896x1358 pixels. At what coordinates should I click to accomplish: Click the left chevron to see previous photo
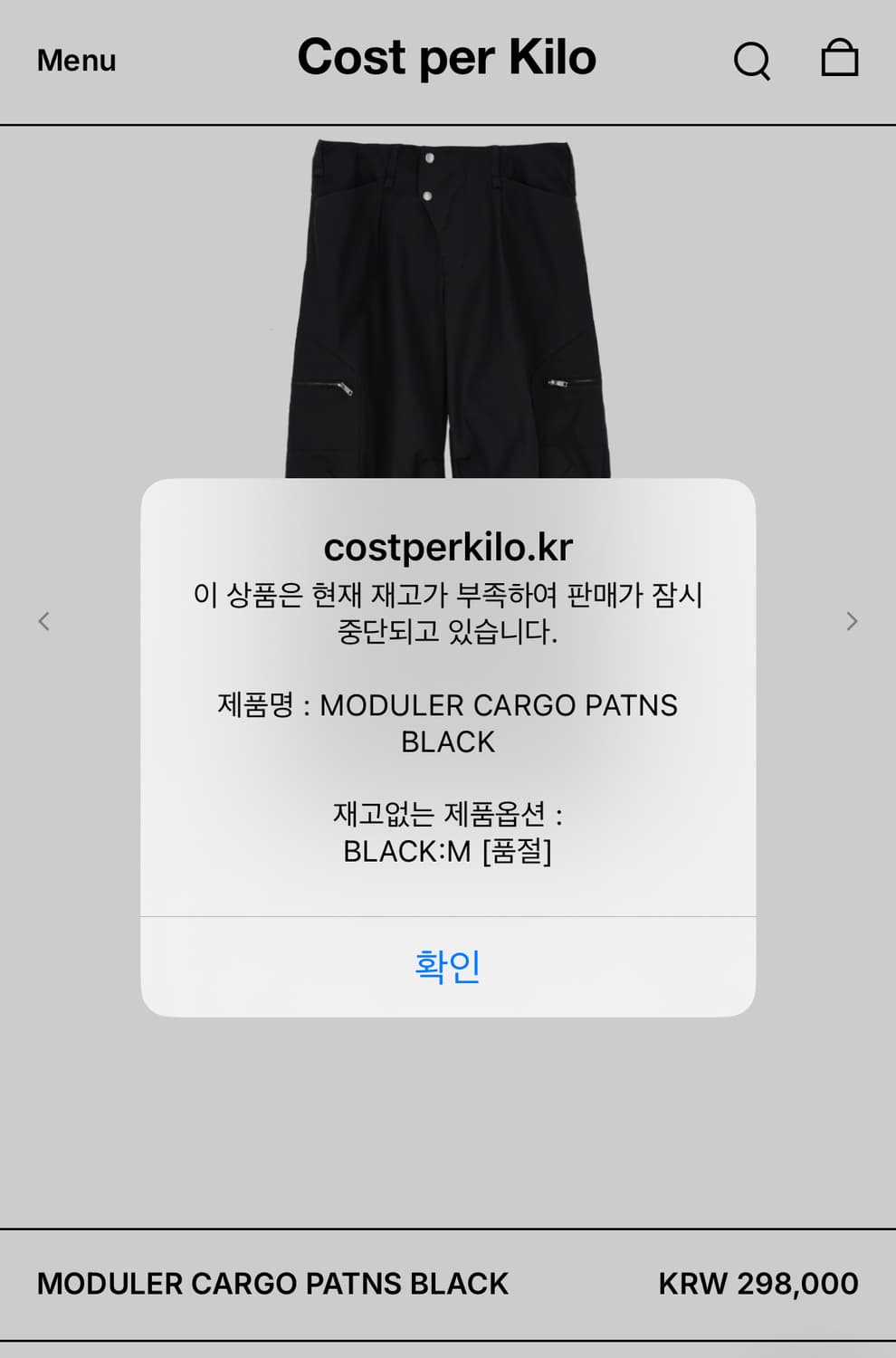(x=44, y=620)
